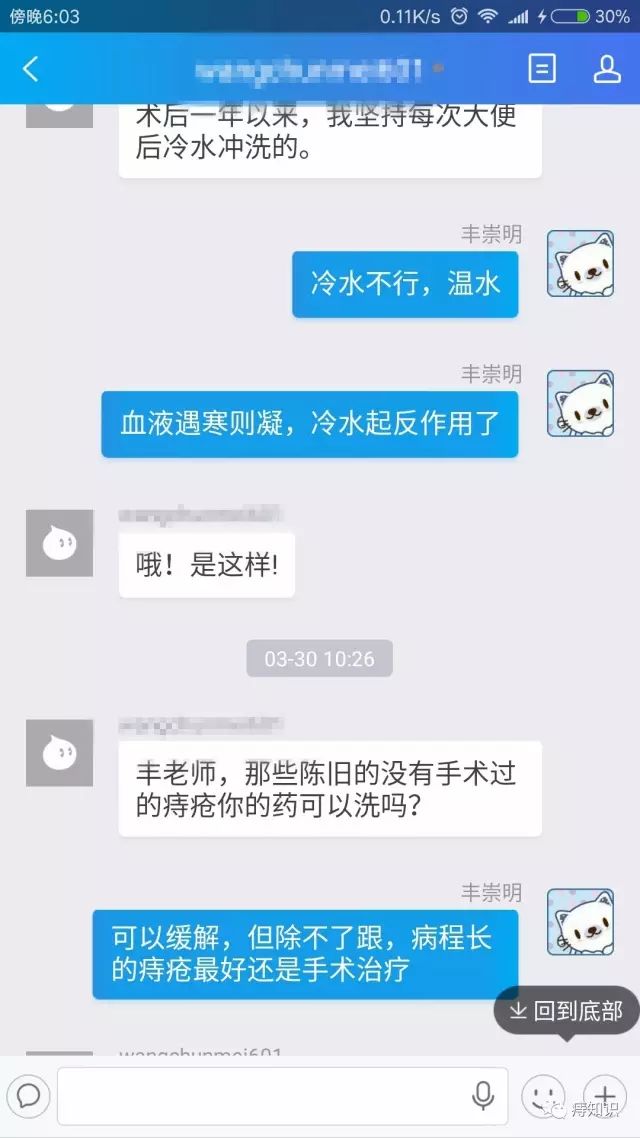This screenshot has height=1138, width=640.
Task: Go back from this chat
Action: point(31,69)
